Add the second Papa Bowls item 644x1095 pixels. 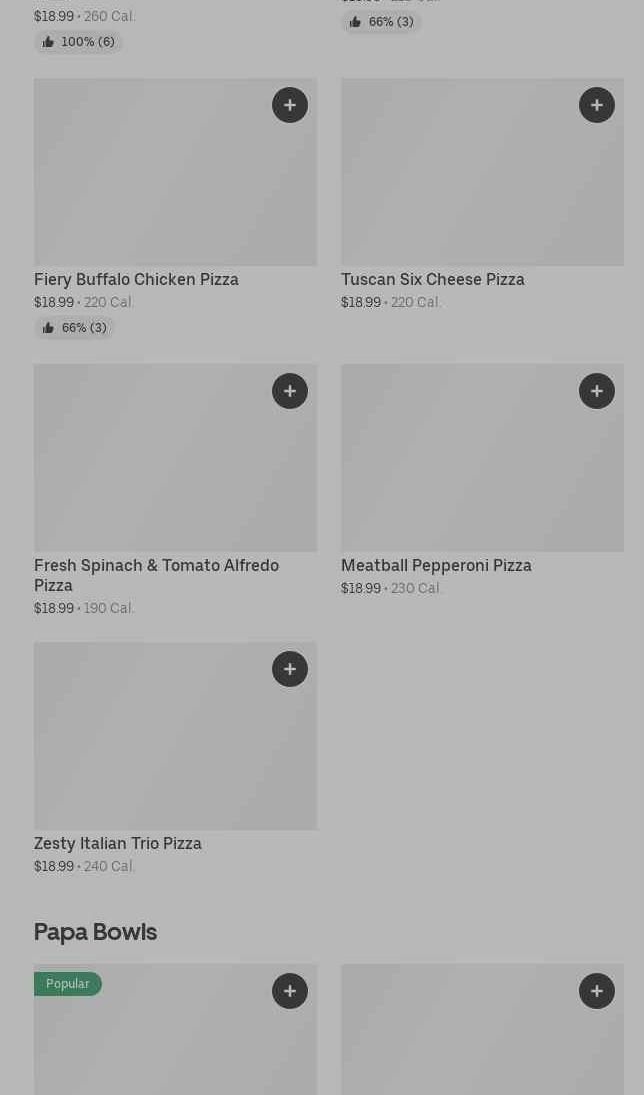pyautogui.click(x=597, y=991)
